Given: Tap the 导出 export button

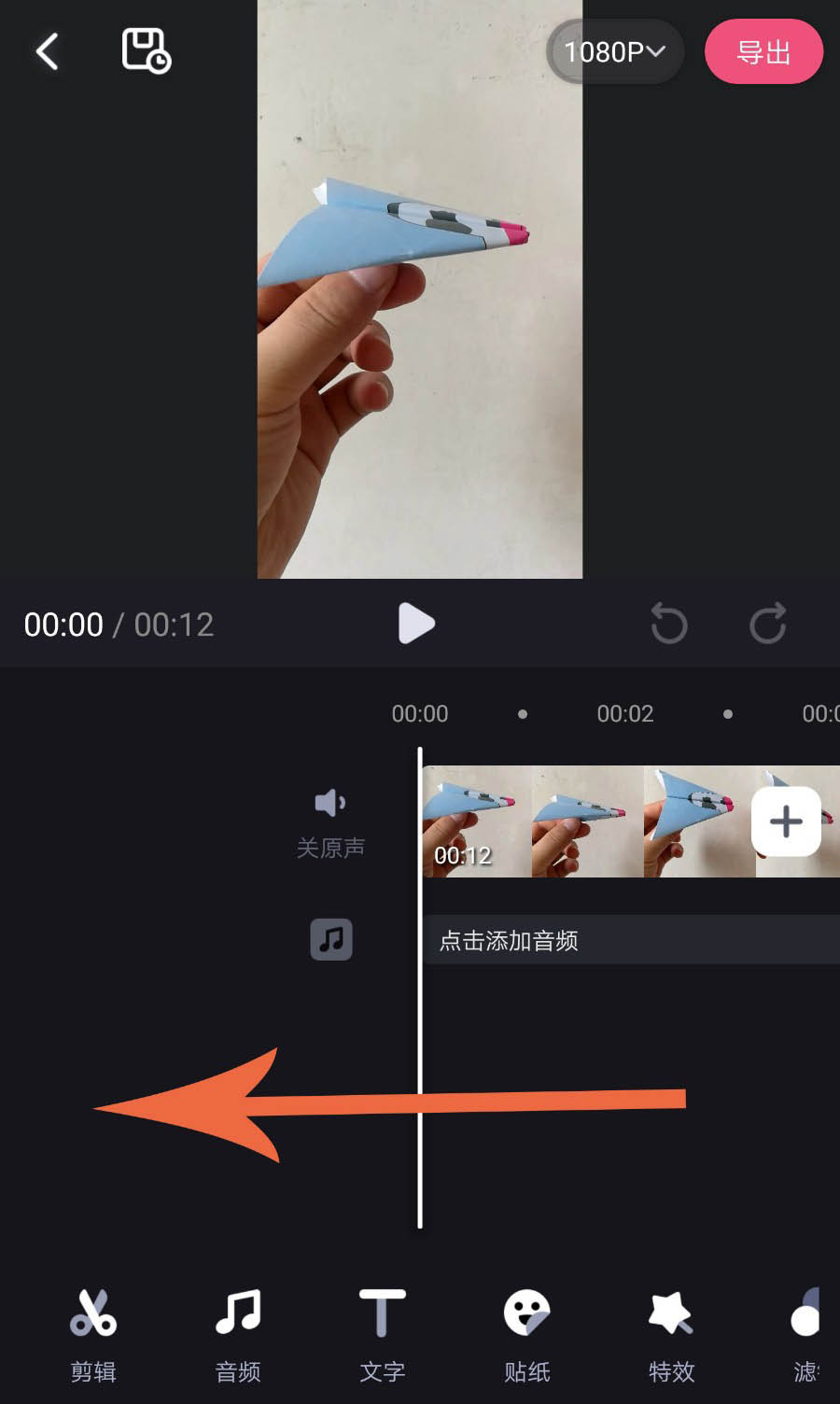Looking at the screenshot, I should [x=763, y=51].
